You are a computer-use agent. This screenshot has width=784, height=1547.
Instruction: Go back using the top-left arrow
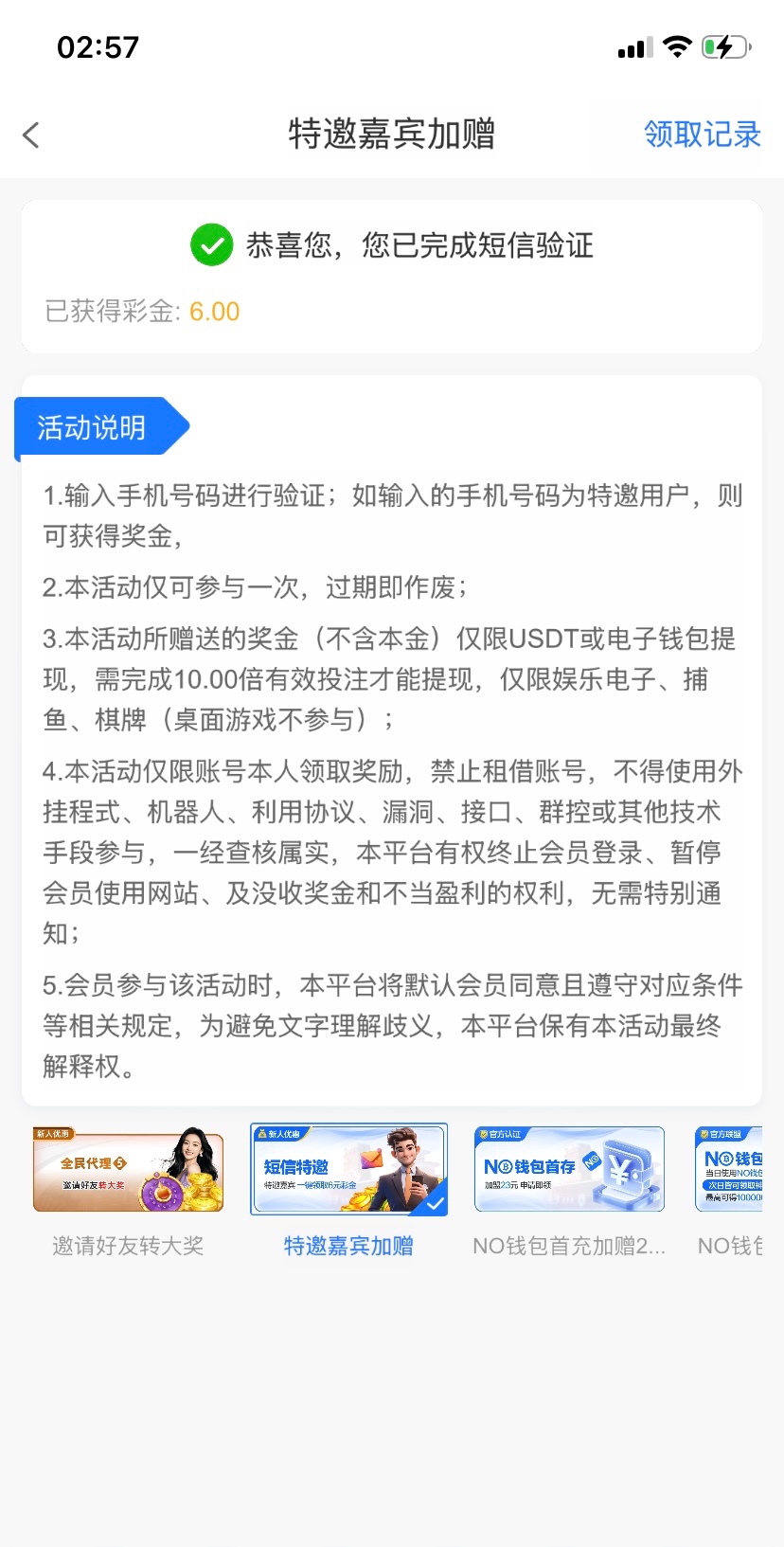pyautogui.click(x=31, y=135)
